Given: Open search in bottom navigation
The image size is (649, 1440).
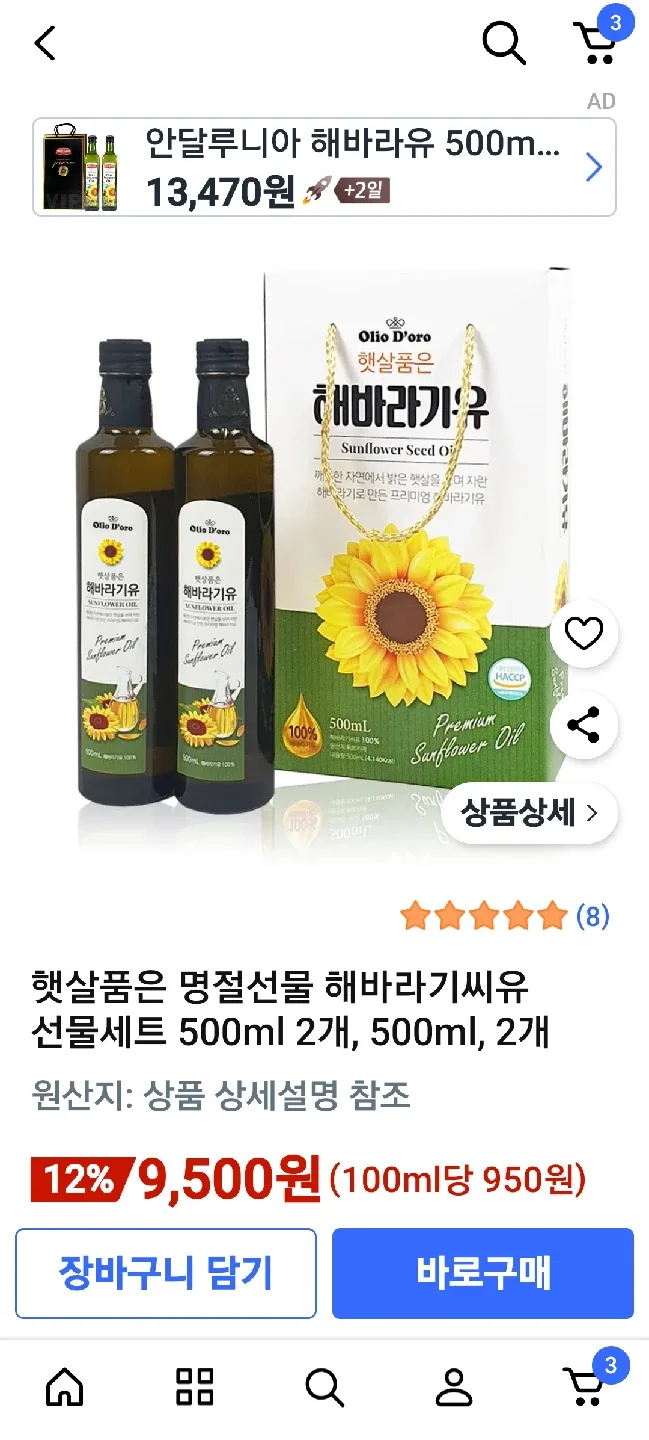Looking at the screenshot, I should click(324, 1387).
